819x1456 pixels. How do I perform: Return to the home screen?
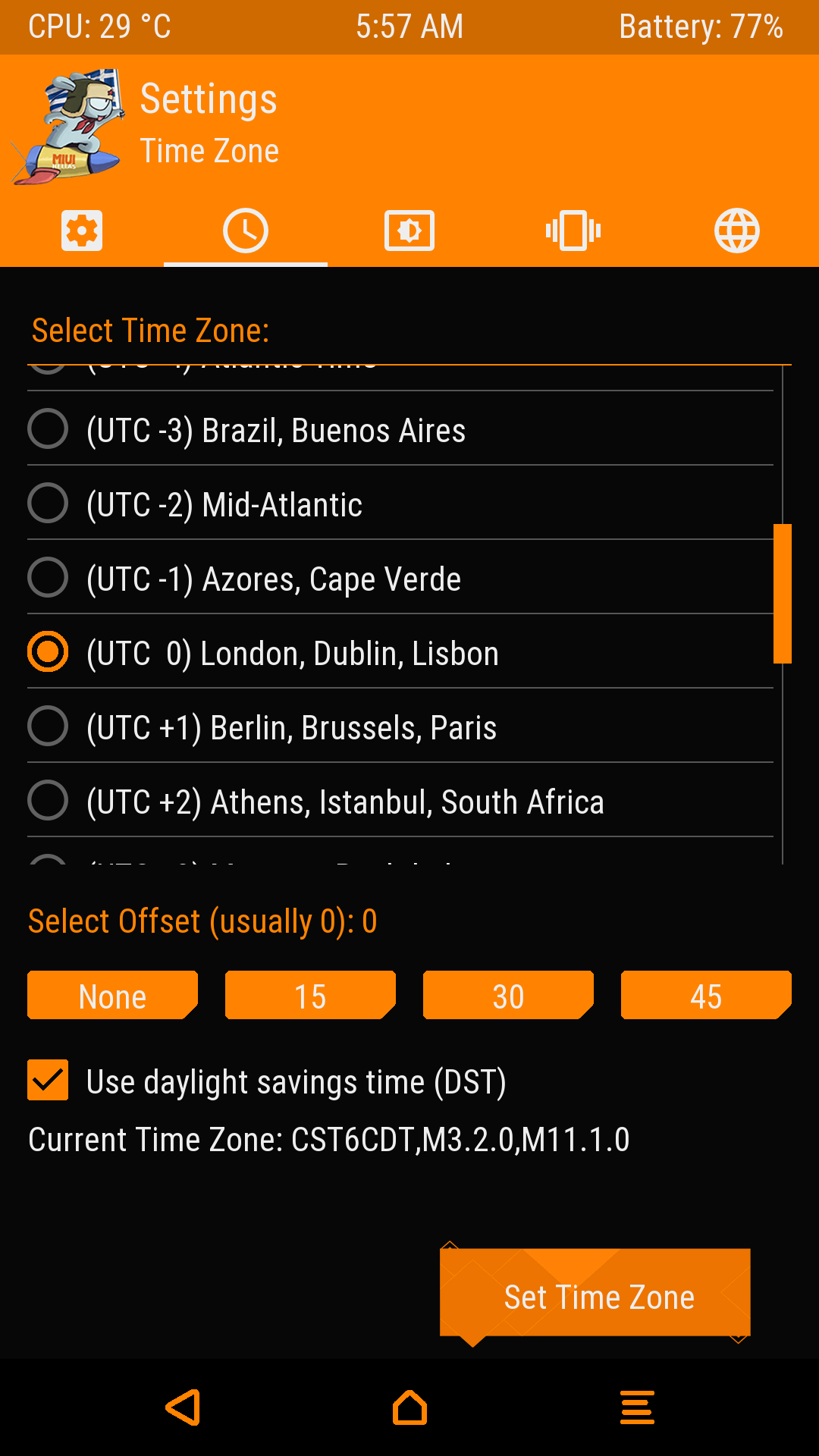click(409, 1408)
